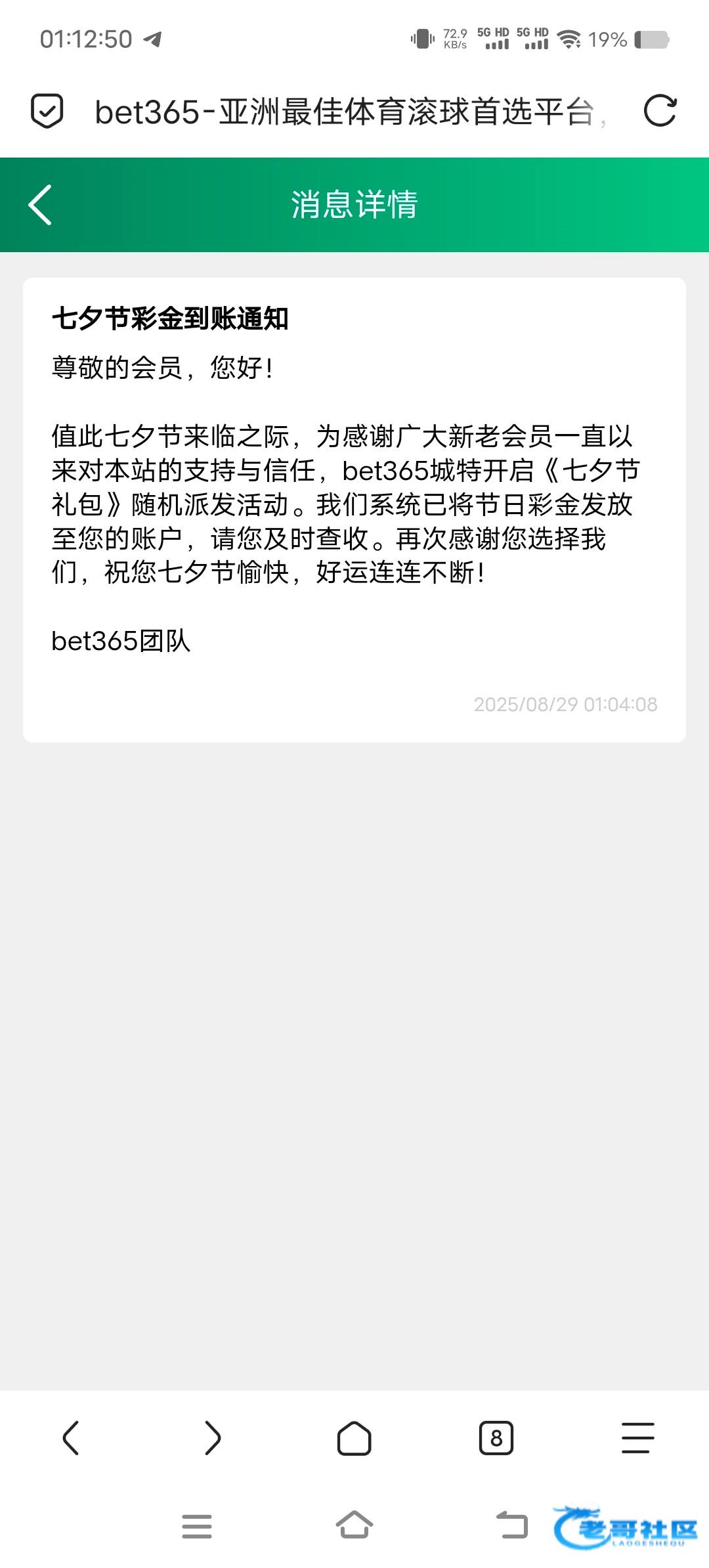Tap the system home button
709x1568 pixels.
click(x=354, y=1525)
